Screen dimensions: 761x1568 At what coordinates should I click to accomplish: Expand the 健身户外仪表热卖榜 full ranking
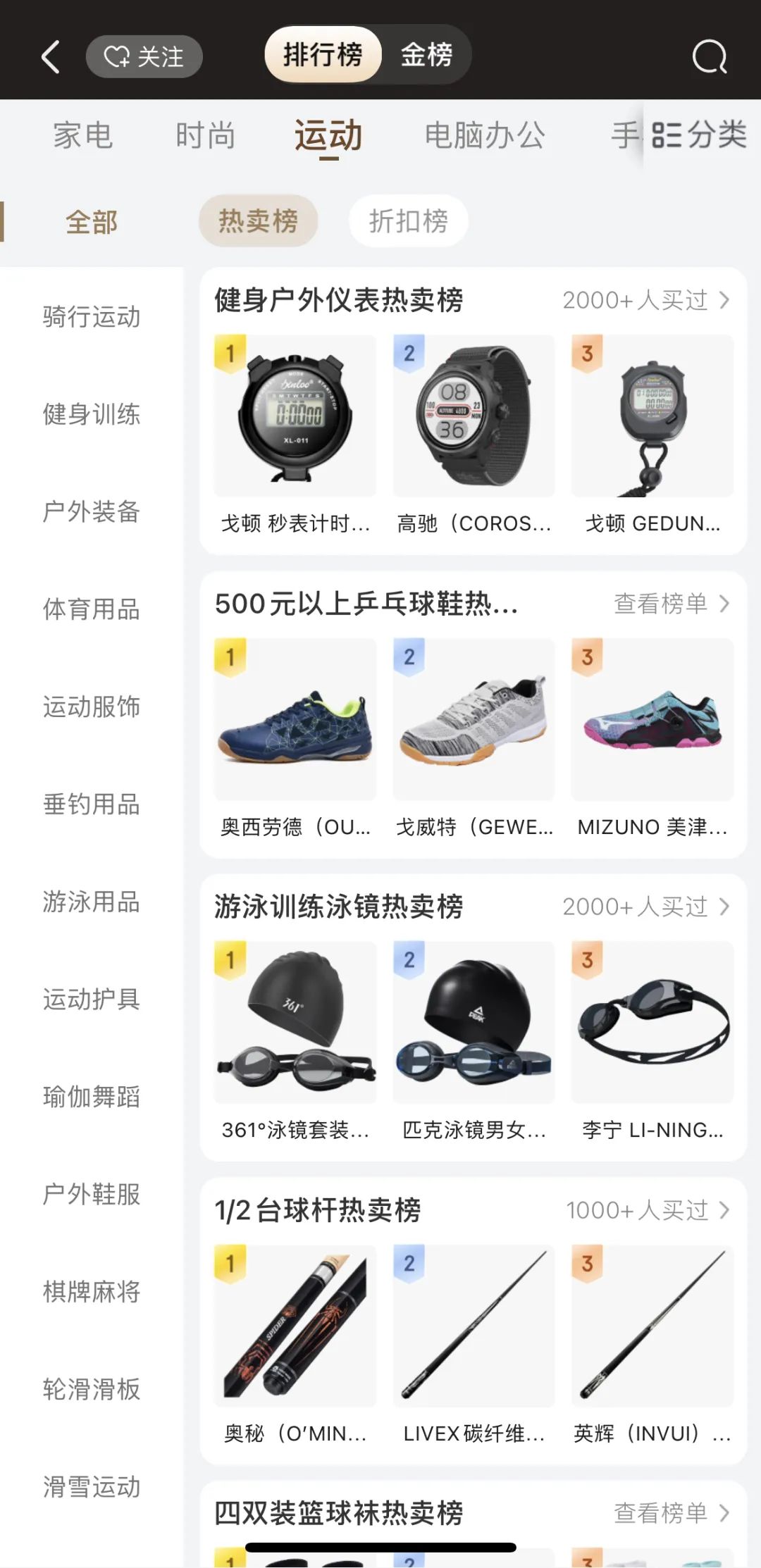click(645, 300)
